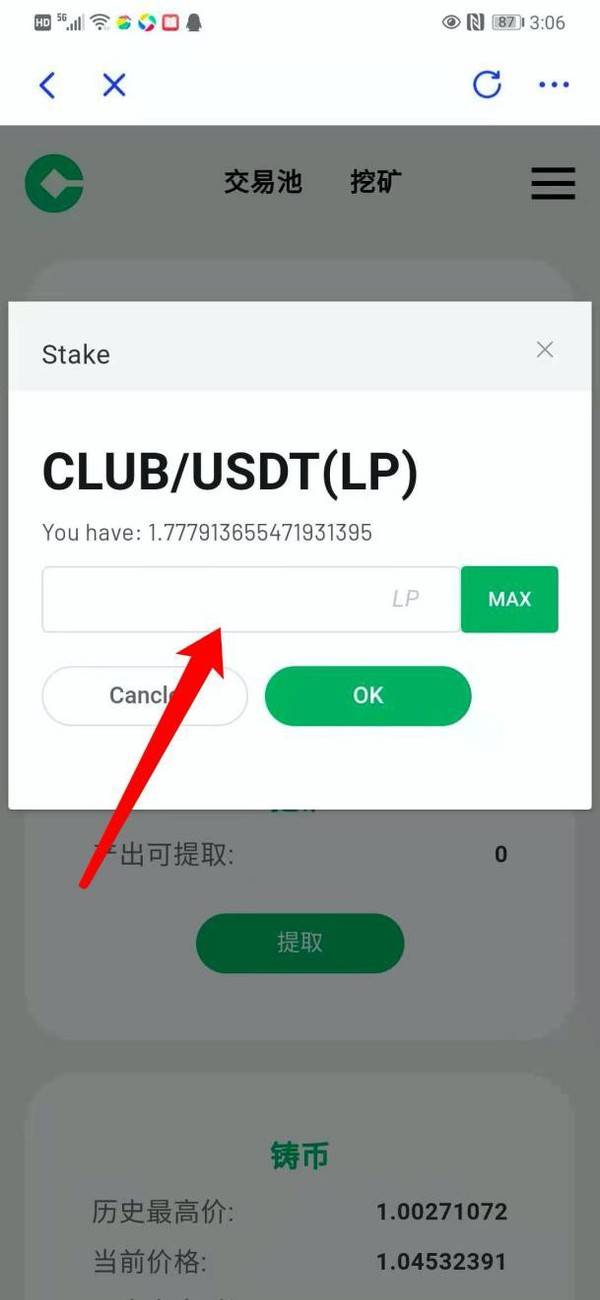
Task: Confirm staking with OK
Action: [x=367, y=695]
